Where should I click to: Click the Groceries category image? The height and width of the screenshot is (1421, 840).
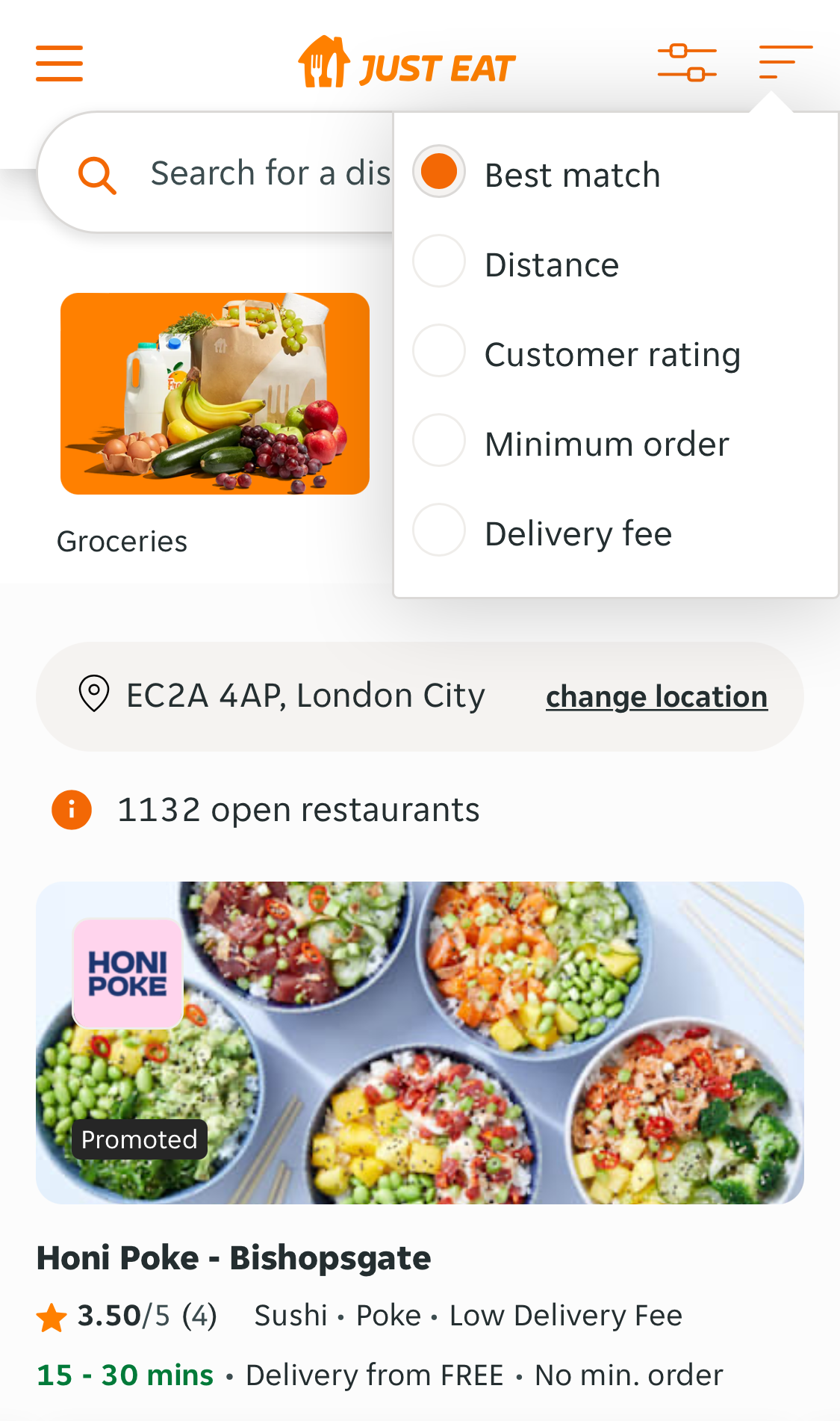214,393
